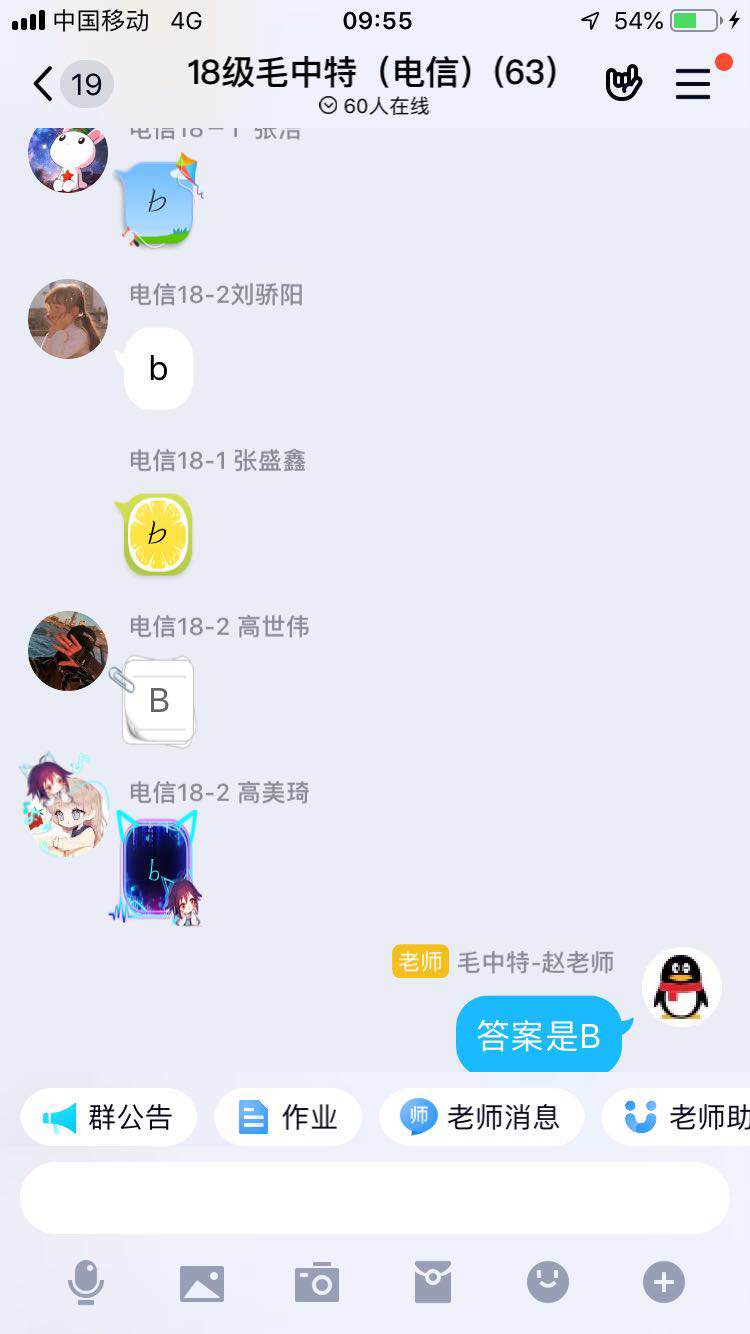Record a voice message with microphone
This screenshot has height=1334, width=750.
(86, 1282)
